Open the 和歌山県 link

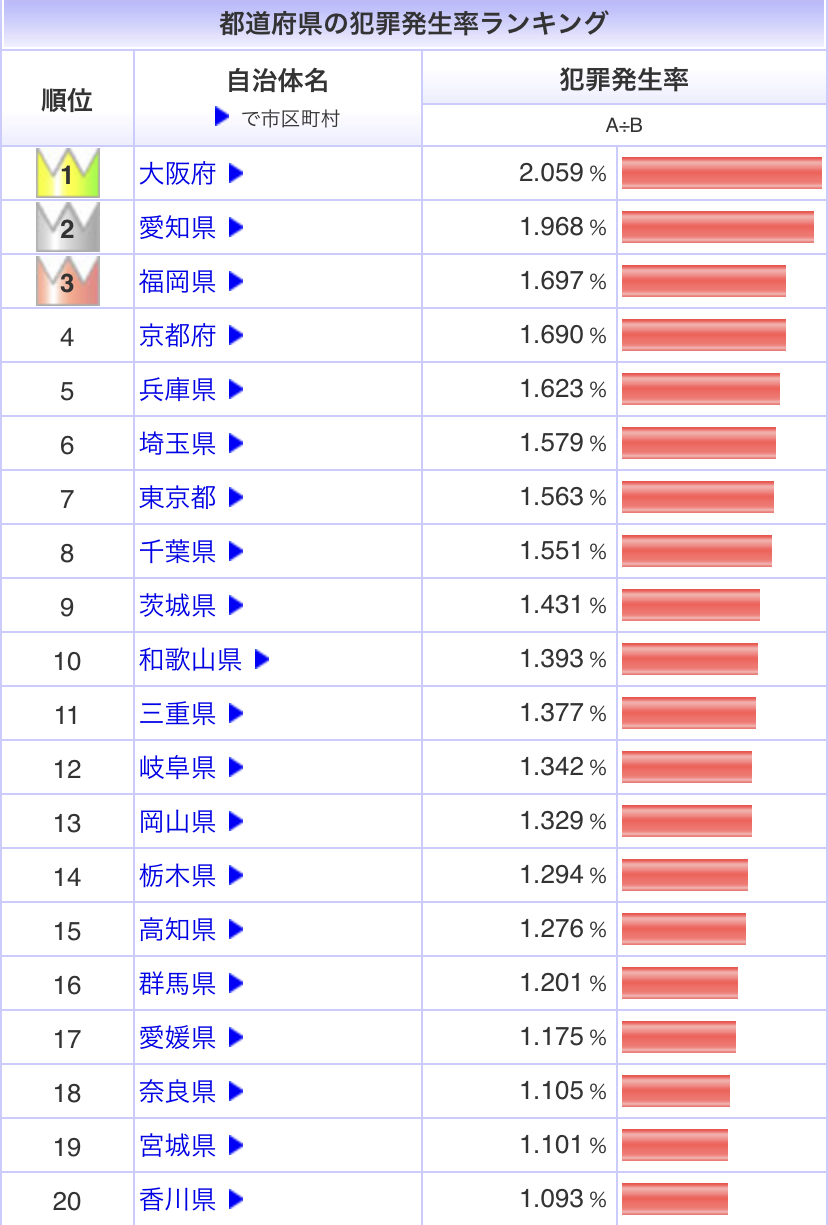(190, 660)
